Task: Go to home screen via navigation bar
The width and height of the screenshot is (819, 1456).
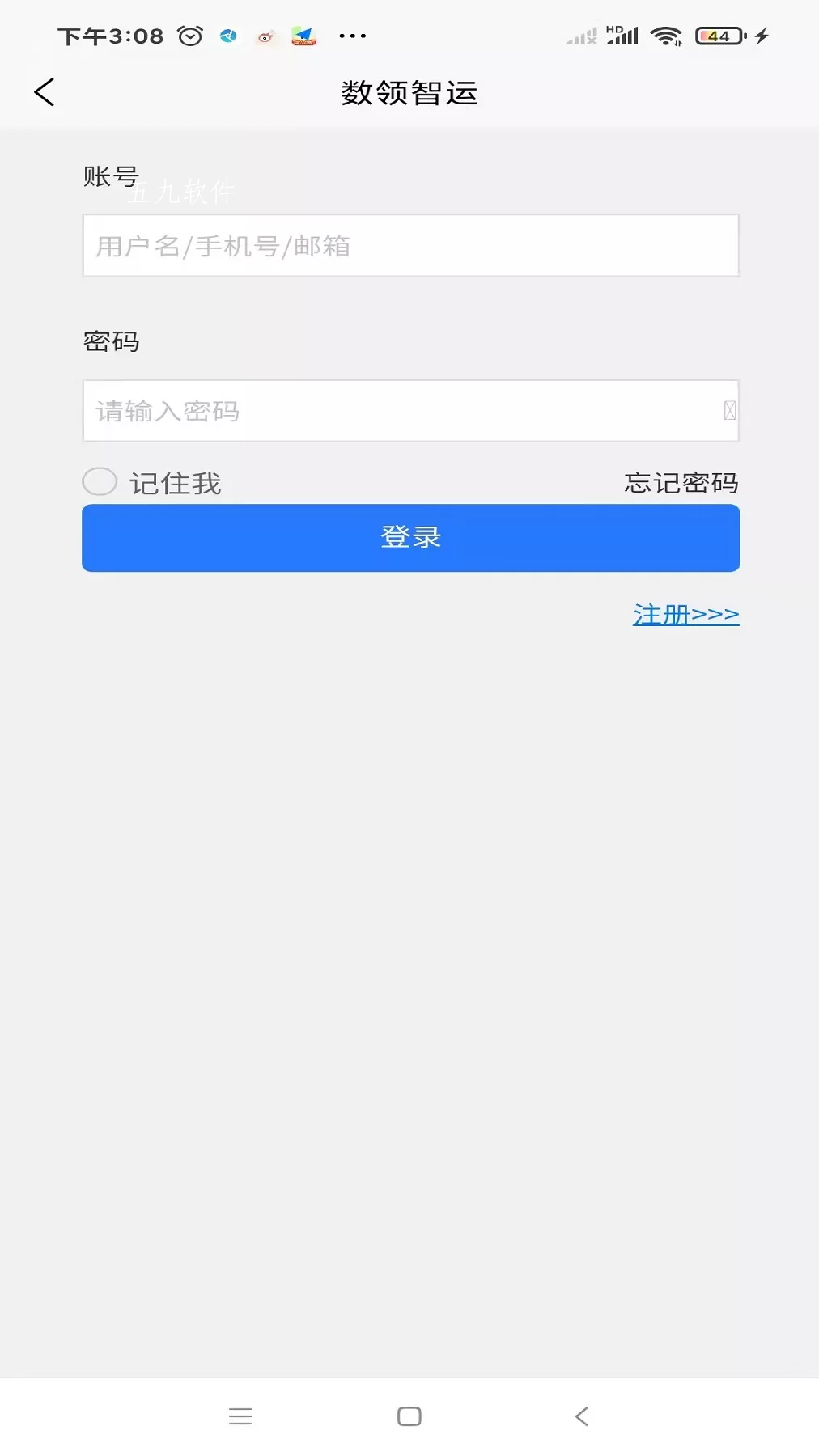Action: point(409,1416)
